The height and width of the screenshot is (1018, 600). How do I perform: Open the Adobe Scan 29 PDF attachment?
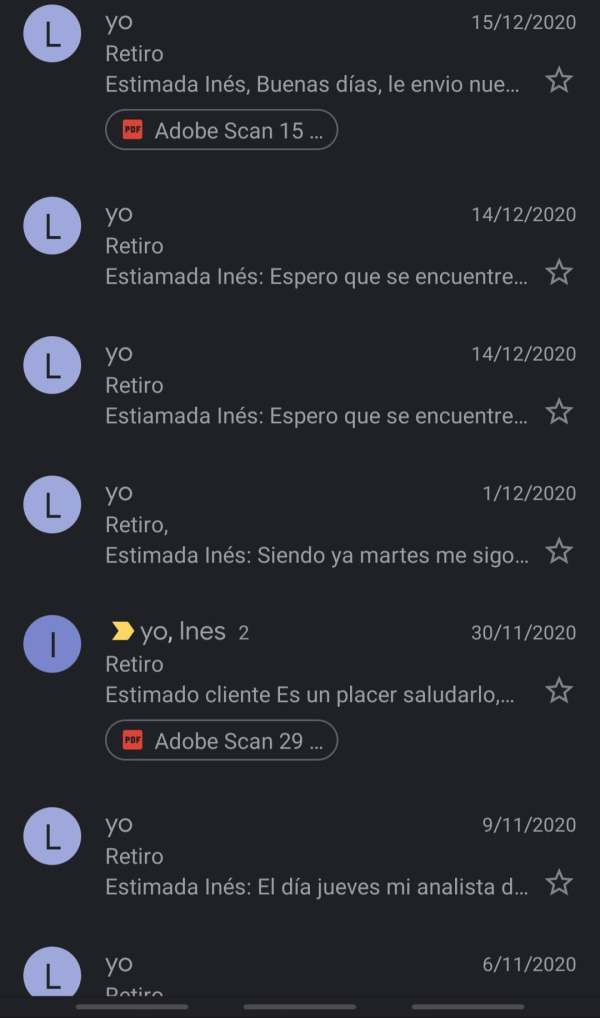tap(221, 739)
